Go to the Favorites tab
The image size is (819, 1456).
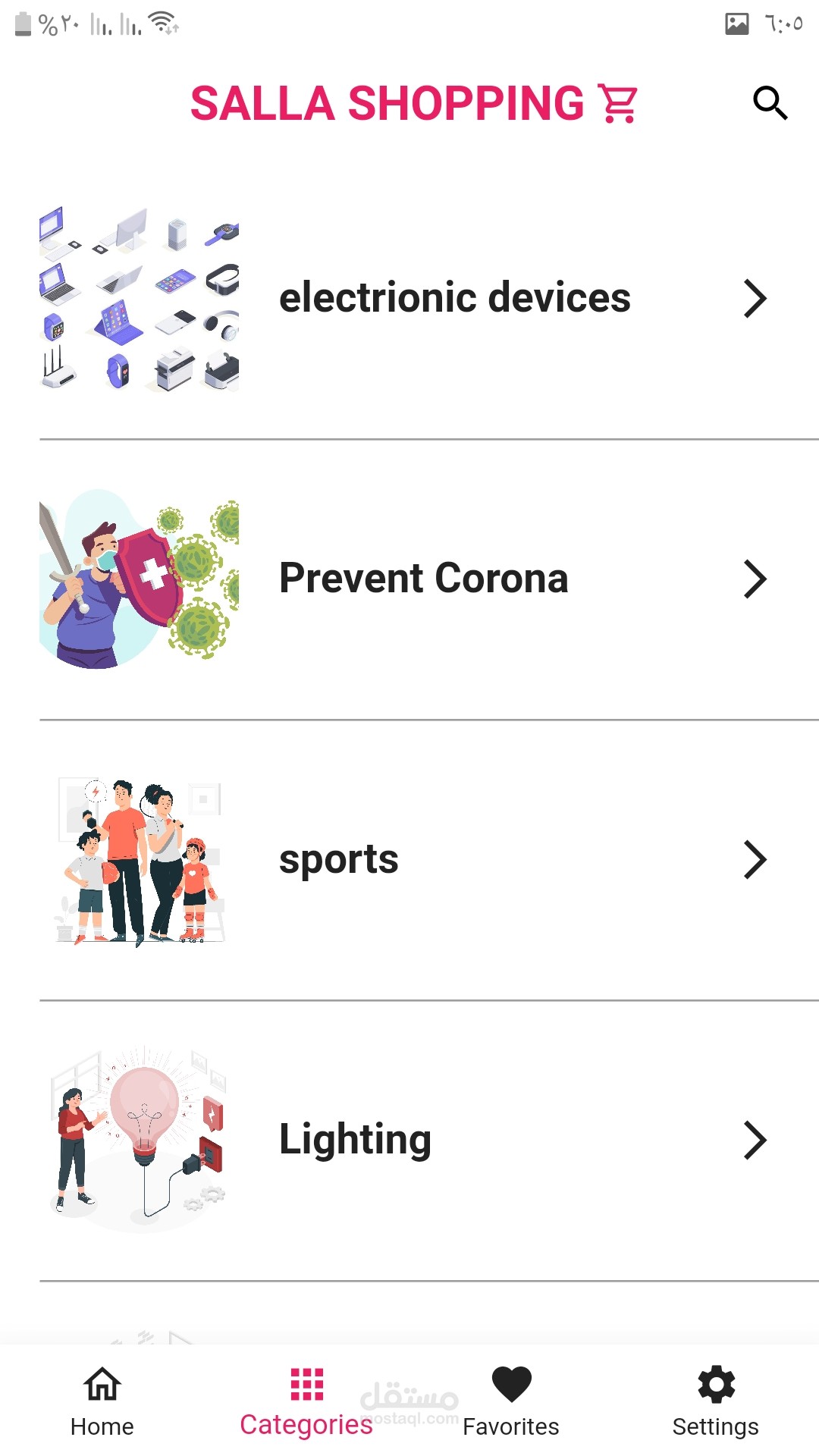pos(512,1401)
